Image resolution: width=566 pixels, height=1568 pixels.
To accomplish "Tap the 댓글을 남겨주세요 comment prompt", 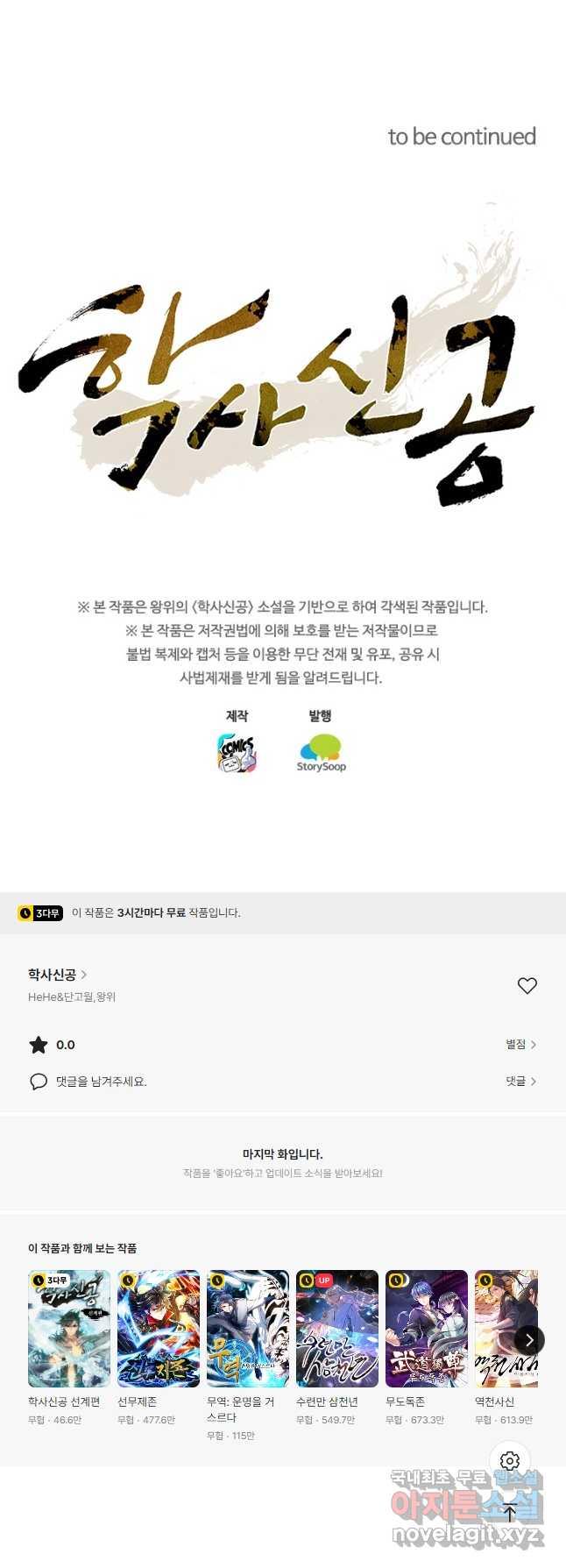I will 100,1081.
